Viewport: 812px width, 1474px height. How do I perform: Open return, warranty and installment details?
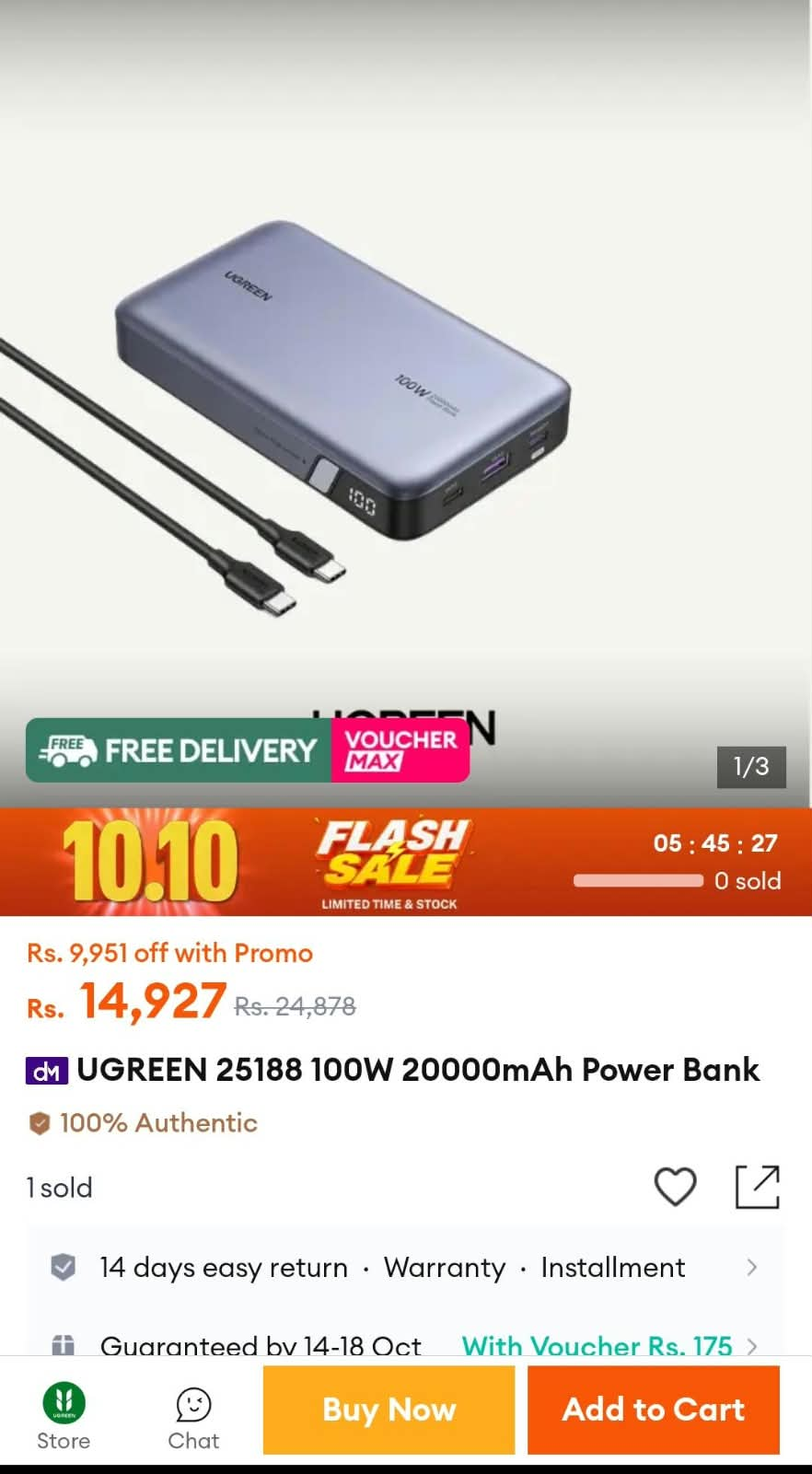pos(405,1268)
